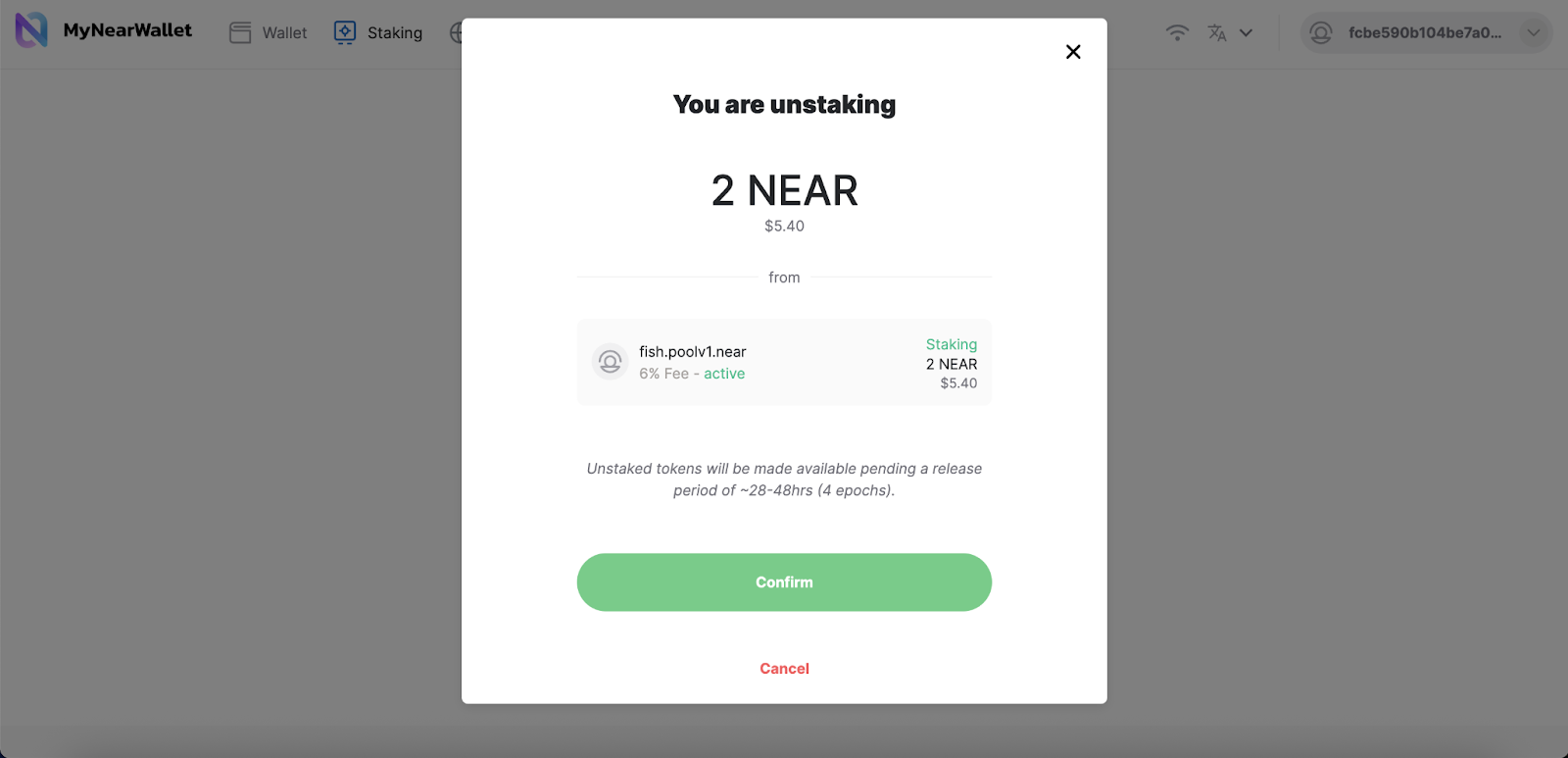Close the unstaking dialog
Viewport: 1568px width, 758px height.
click(1073, 52)
